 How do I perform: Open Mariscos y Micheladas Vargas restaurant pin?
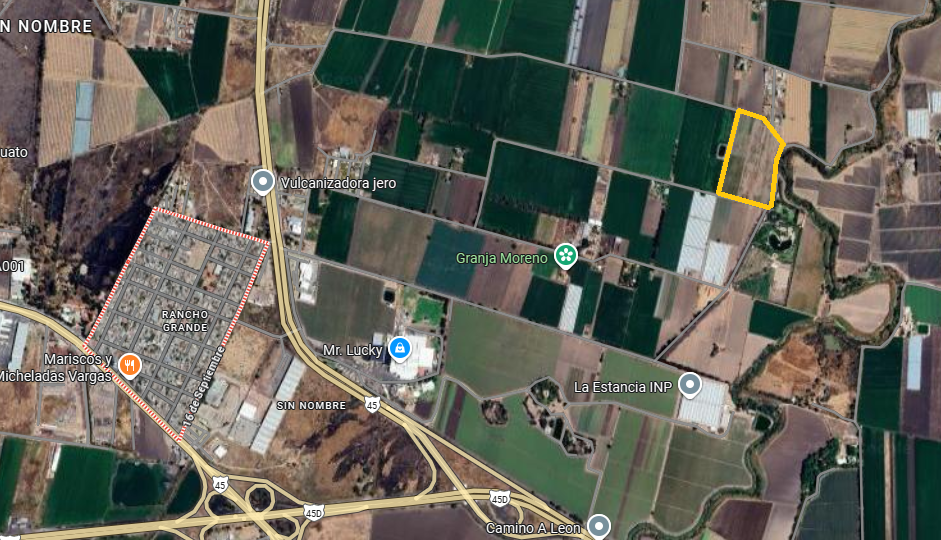128,365
